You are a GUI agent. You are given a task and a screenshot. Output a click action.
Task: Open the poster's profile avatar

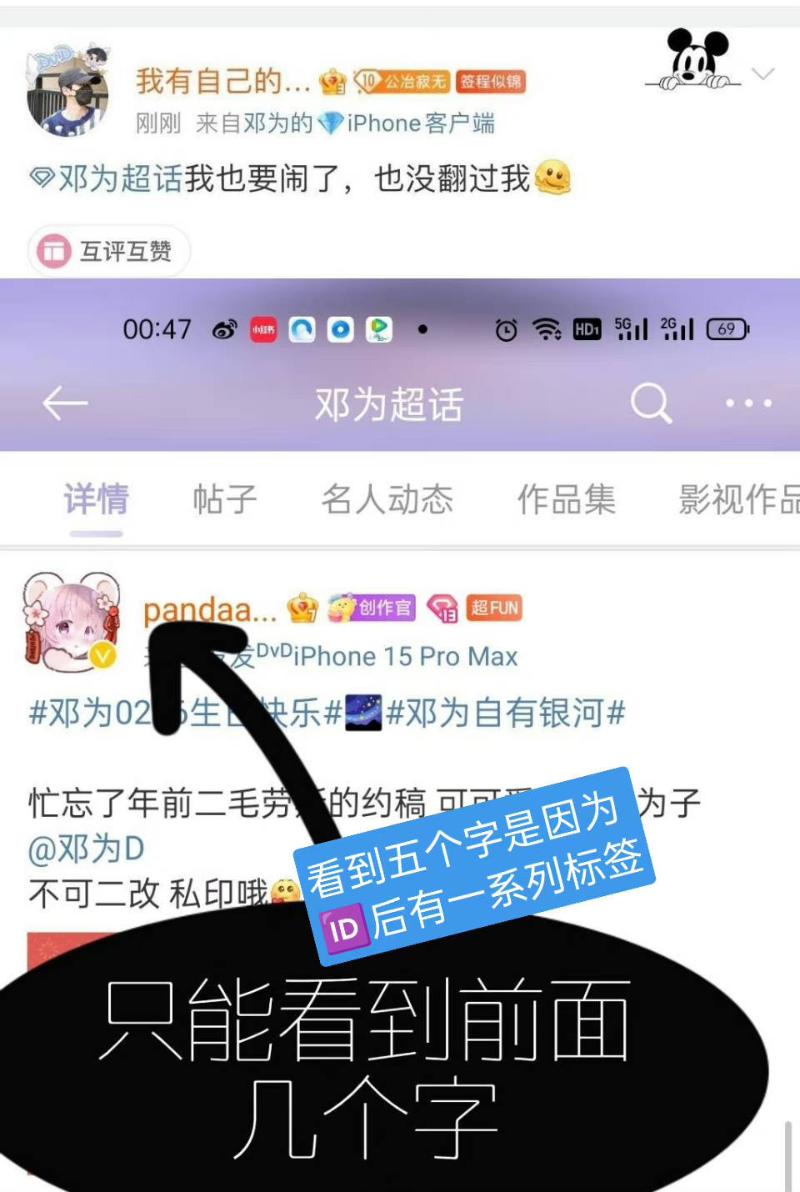66,89
